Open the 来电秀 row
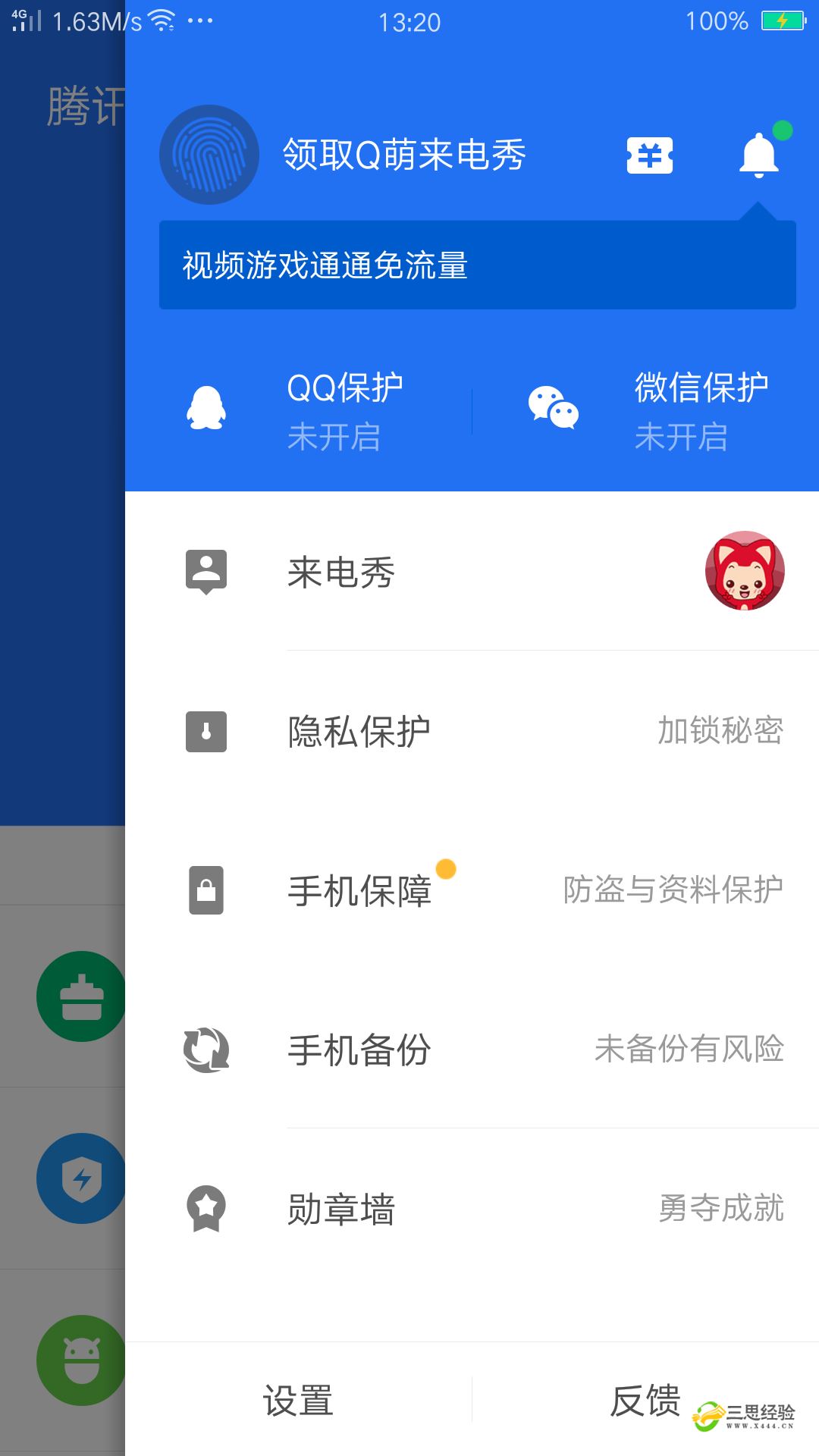This screenshot has width=819, height=1456. coord(472,572)
